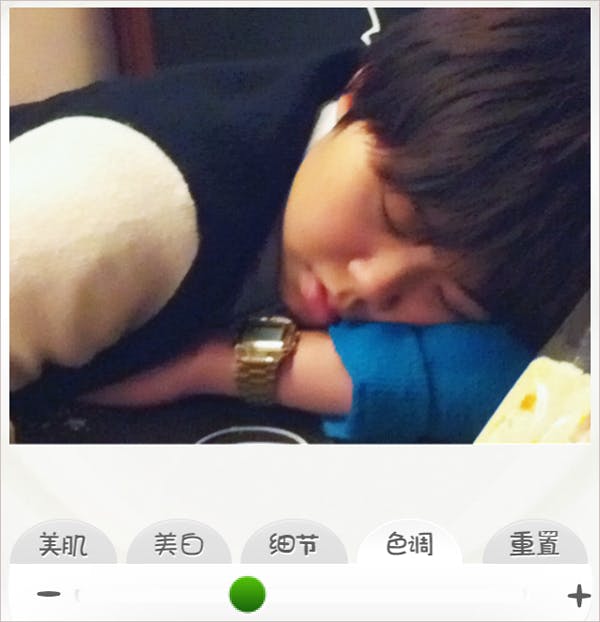Select the 色调 tone tab

point(409,545)
